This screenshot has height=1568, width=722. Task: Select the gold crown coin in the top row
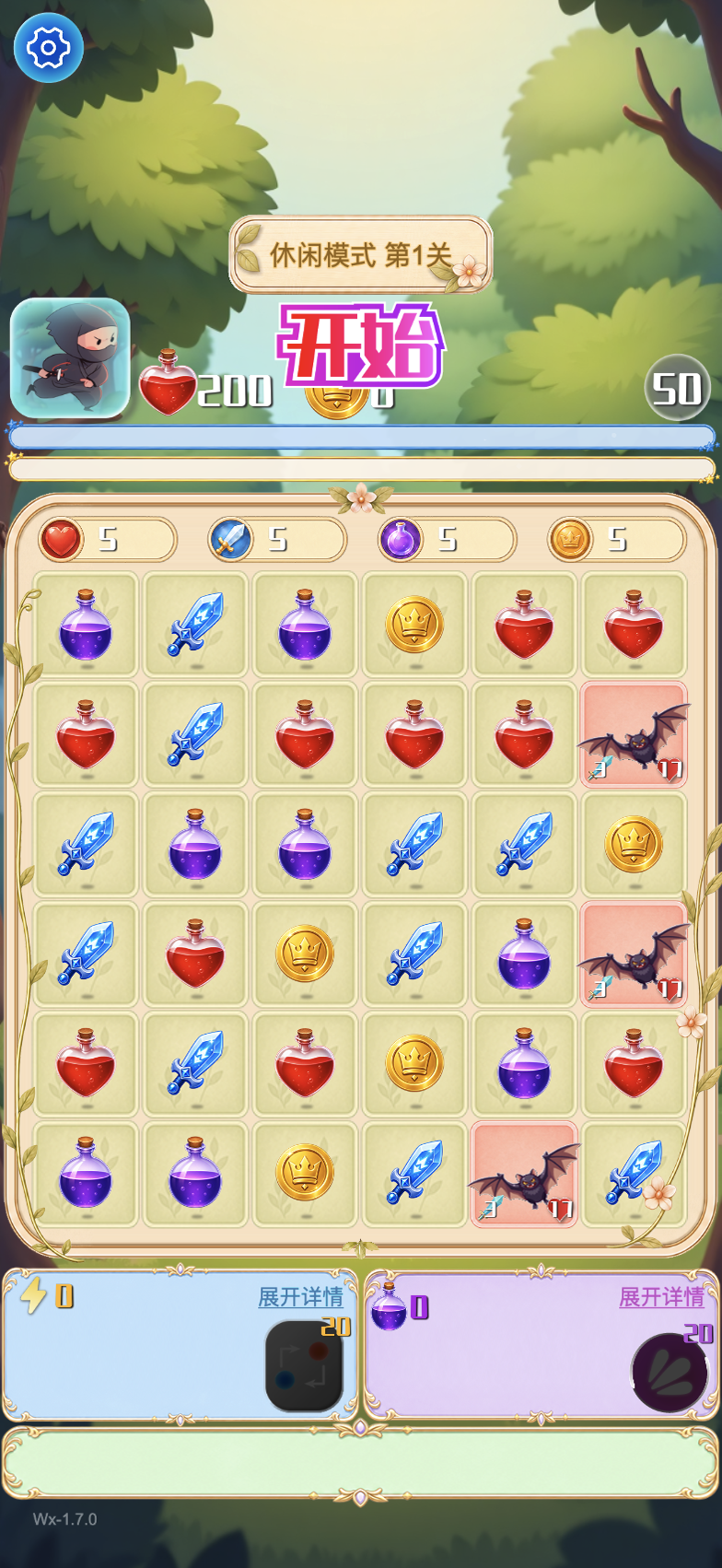(414, 625)
